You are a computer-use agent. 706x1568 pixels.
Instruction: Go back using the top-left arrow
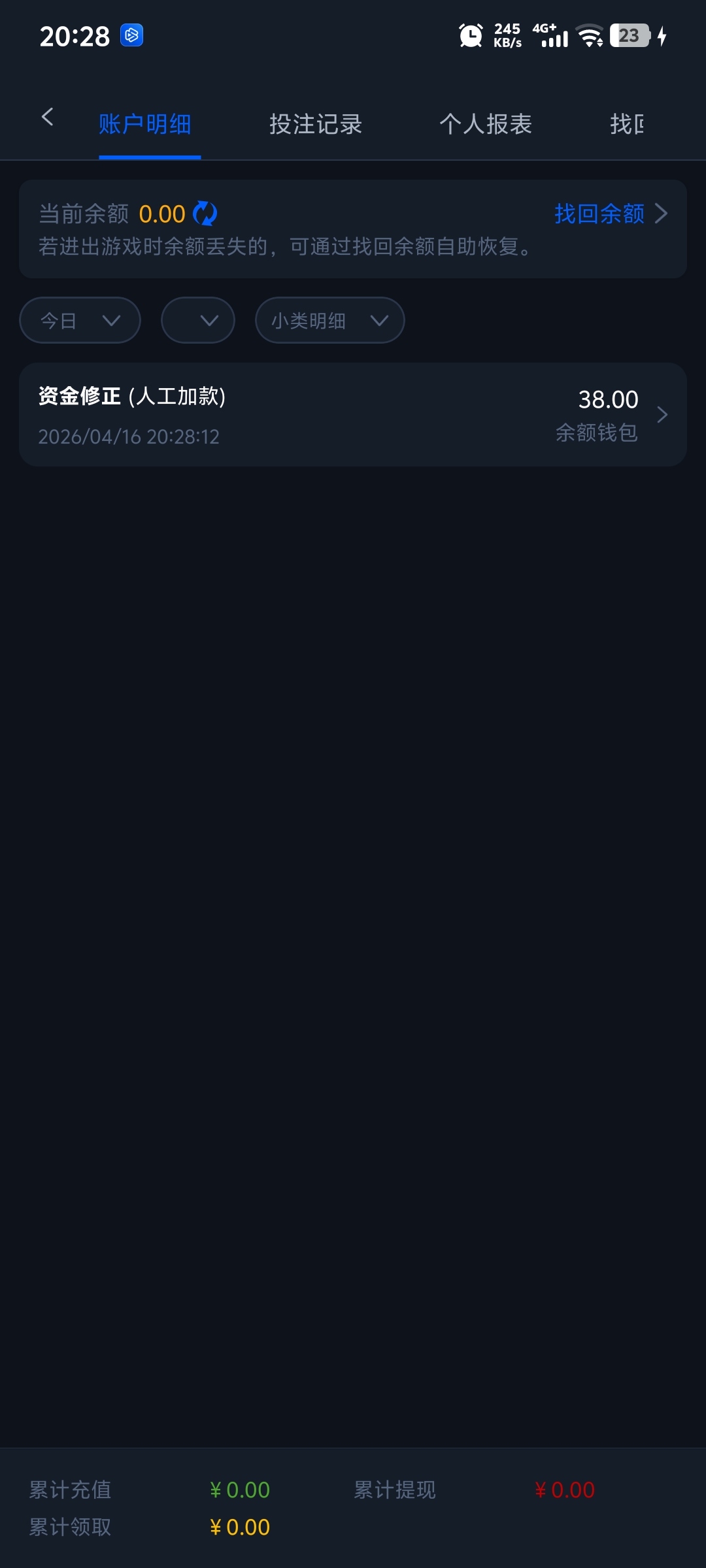pos(47,118)
